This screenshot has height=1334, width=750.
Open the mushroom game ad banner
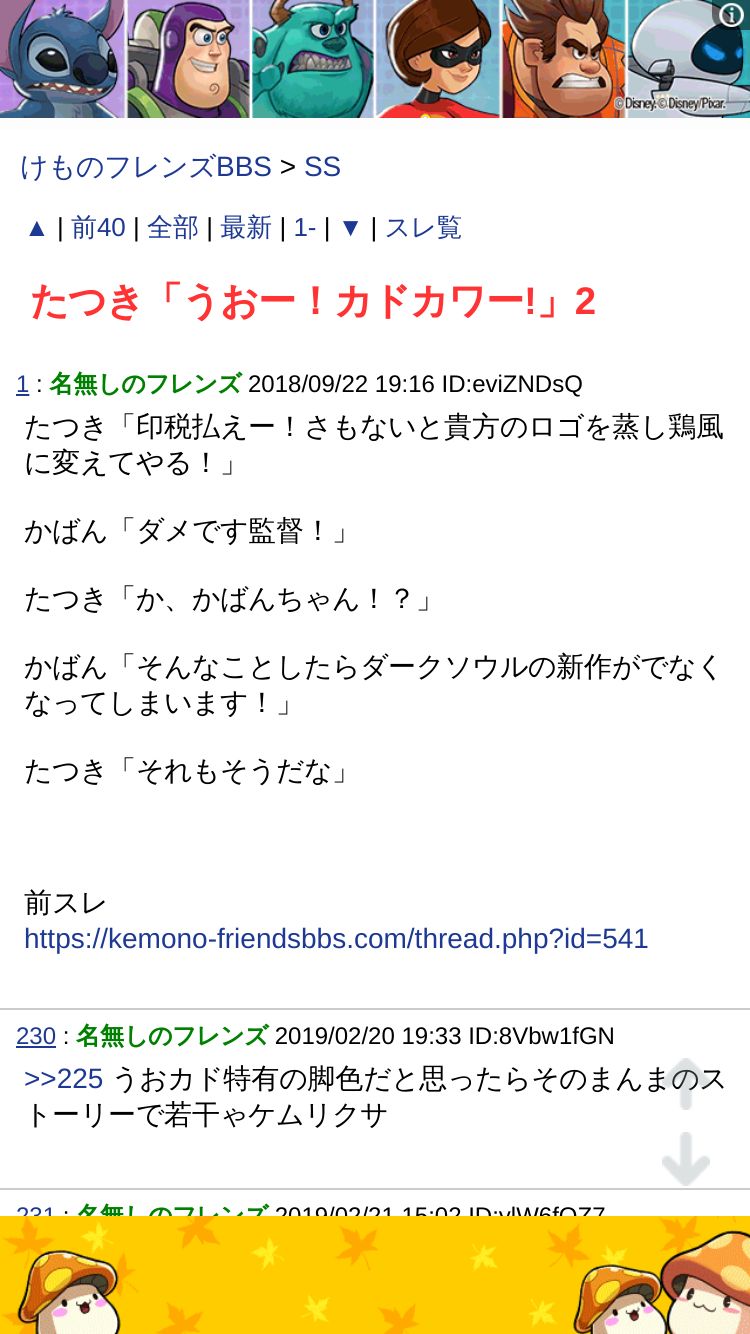pos(375,1275)
